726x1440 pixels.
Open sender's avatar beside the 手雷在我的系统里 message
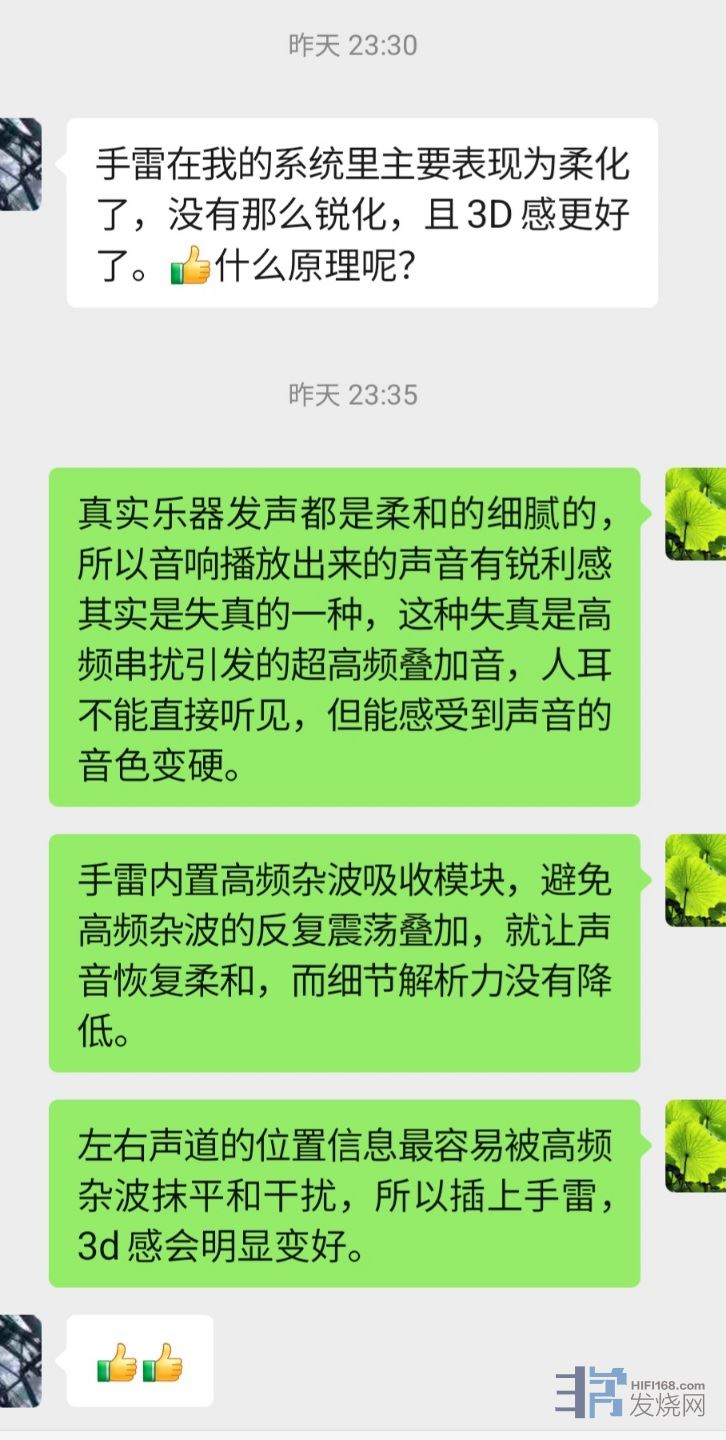click(19, 164)
